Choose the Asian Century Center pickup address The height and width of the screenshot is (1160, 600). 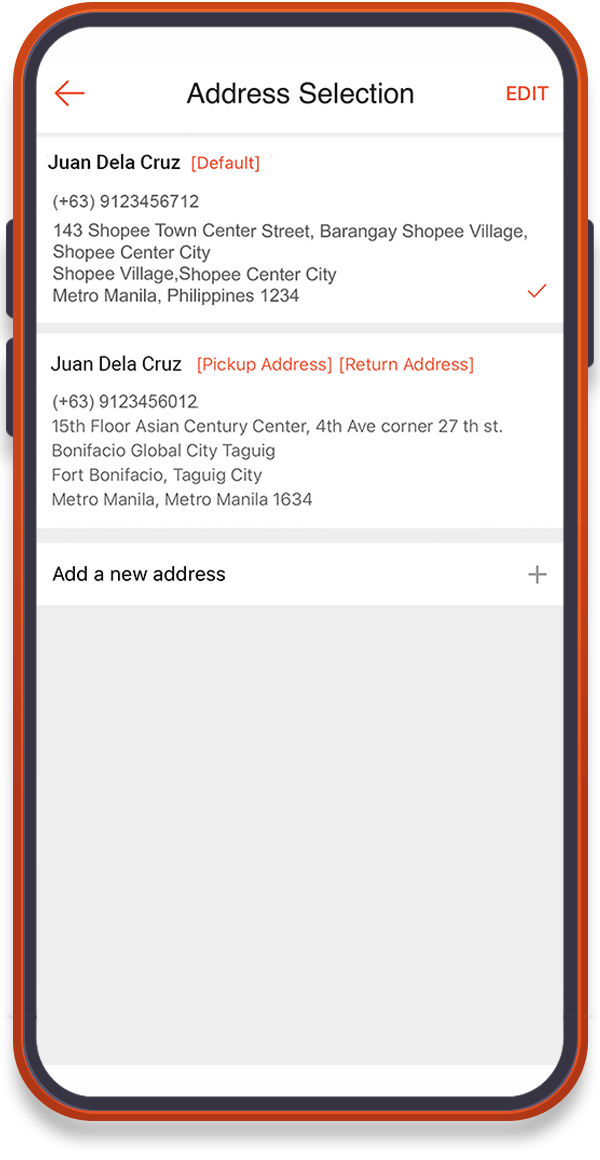[300, 431]
